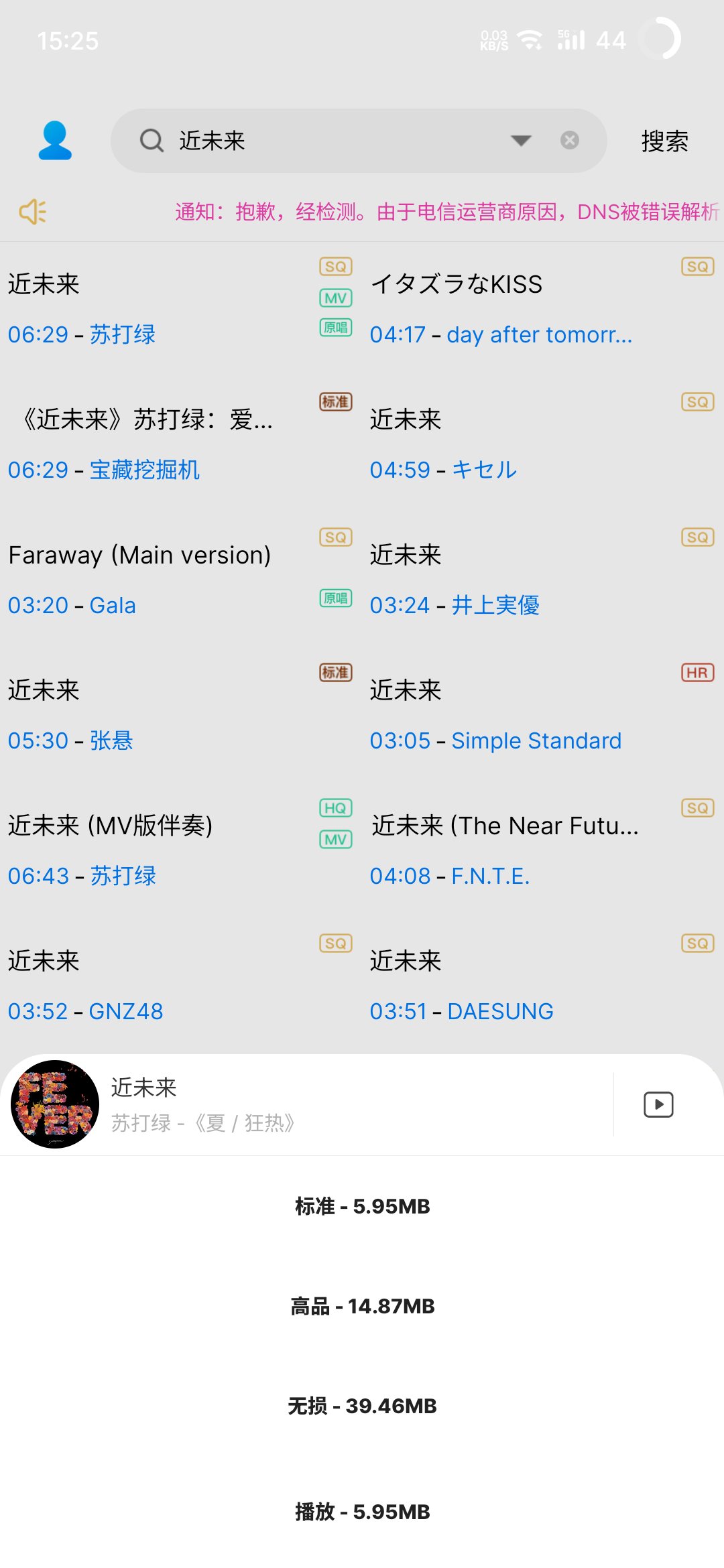The image size is (724, 1568).
Task: Open the user profile icon
Action: [x=55, y=141]
